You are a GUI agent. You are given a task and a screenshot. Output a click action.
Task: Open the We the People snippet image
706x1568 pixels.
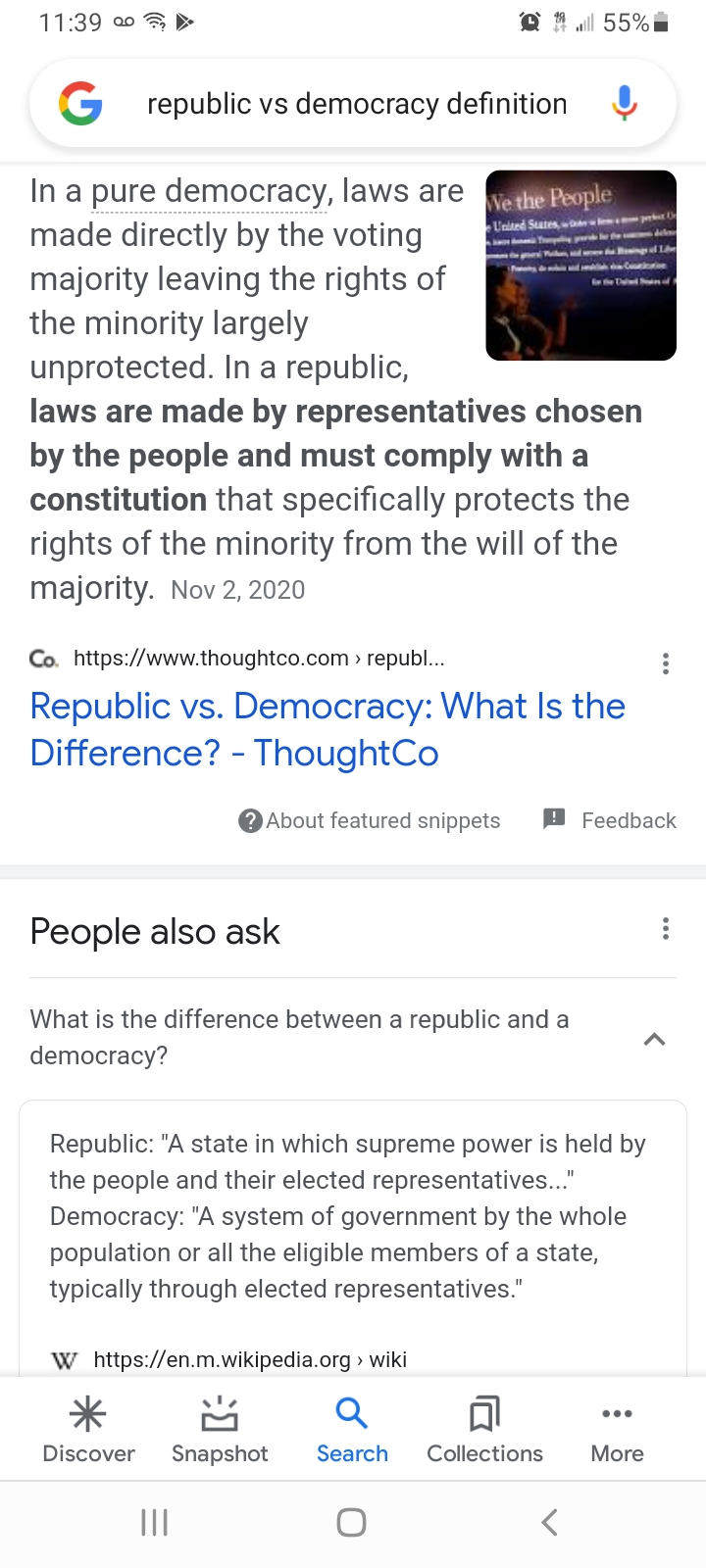[581, 266]
